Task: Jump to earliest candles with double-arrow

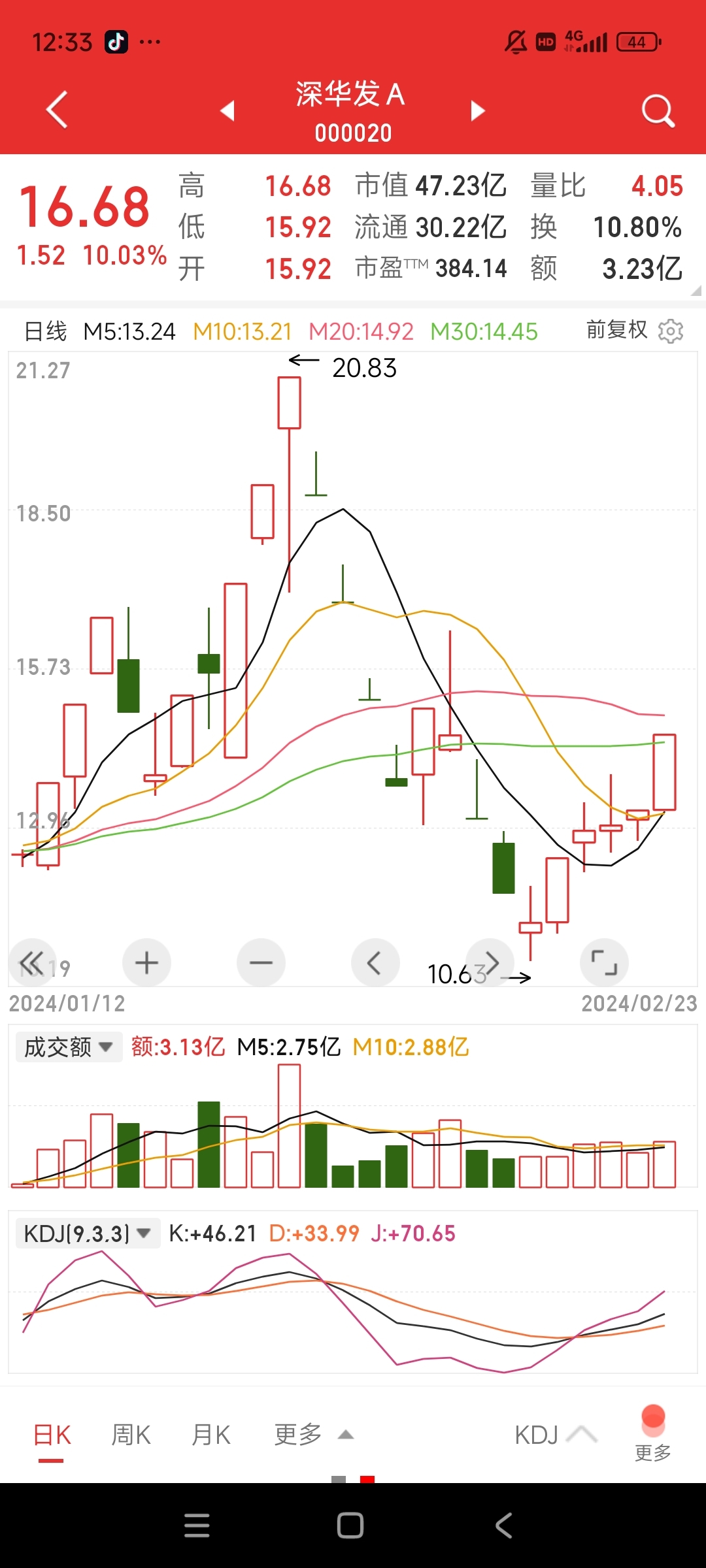Action: coord(31,962)
